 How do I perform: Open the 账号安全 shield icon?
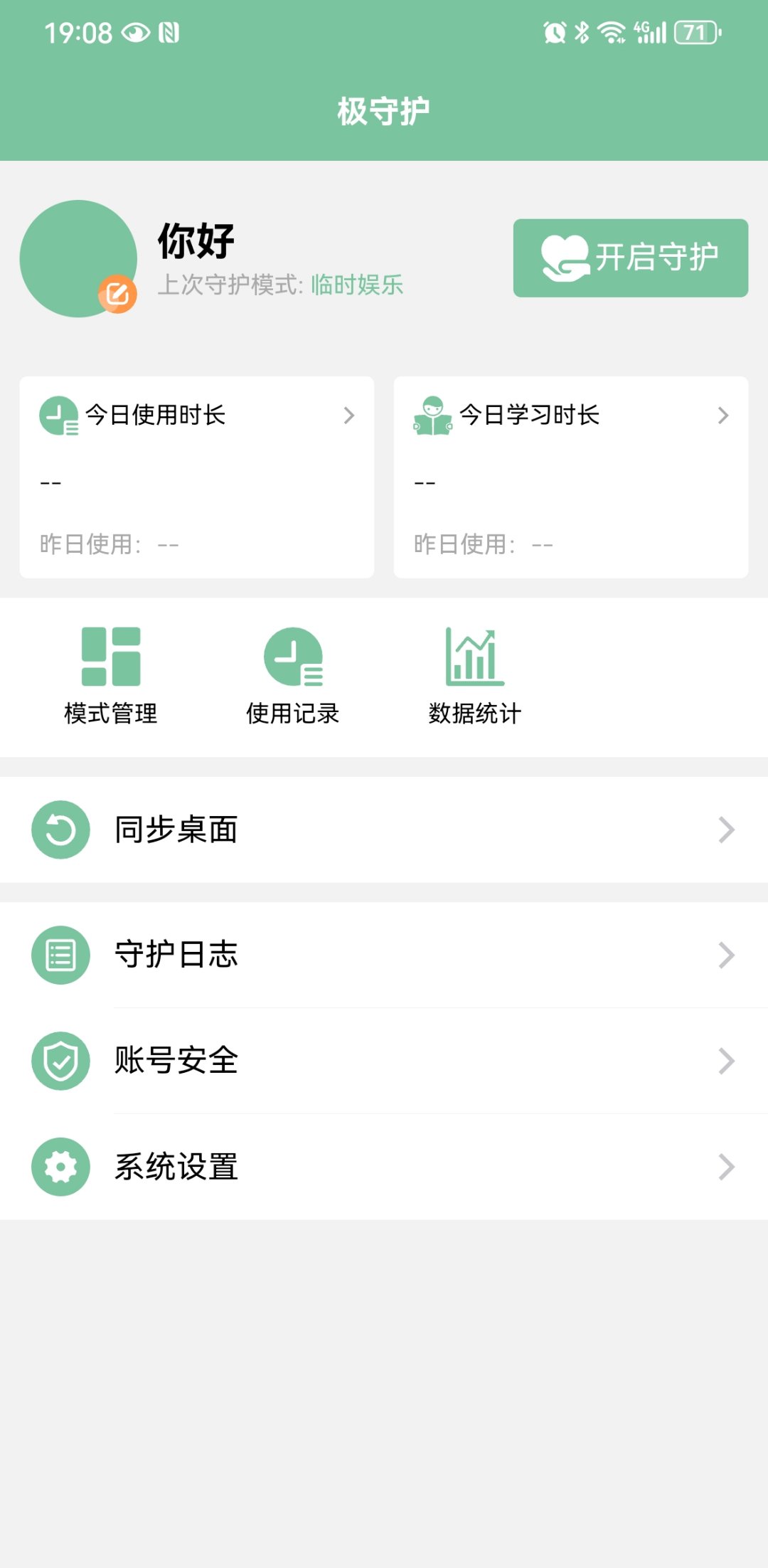tap(60, 1061)
